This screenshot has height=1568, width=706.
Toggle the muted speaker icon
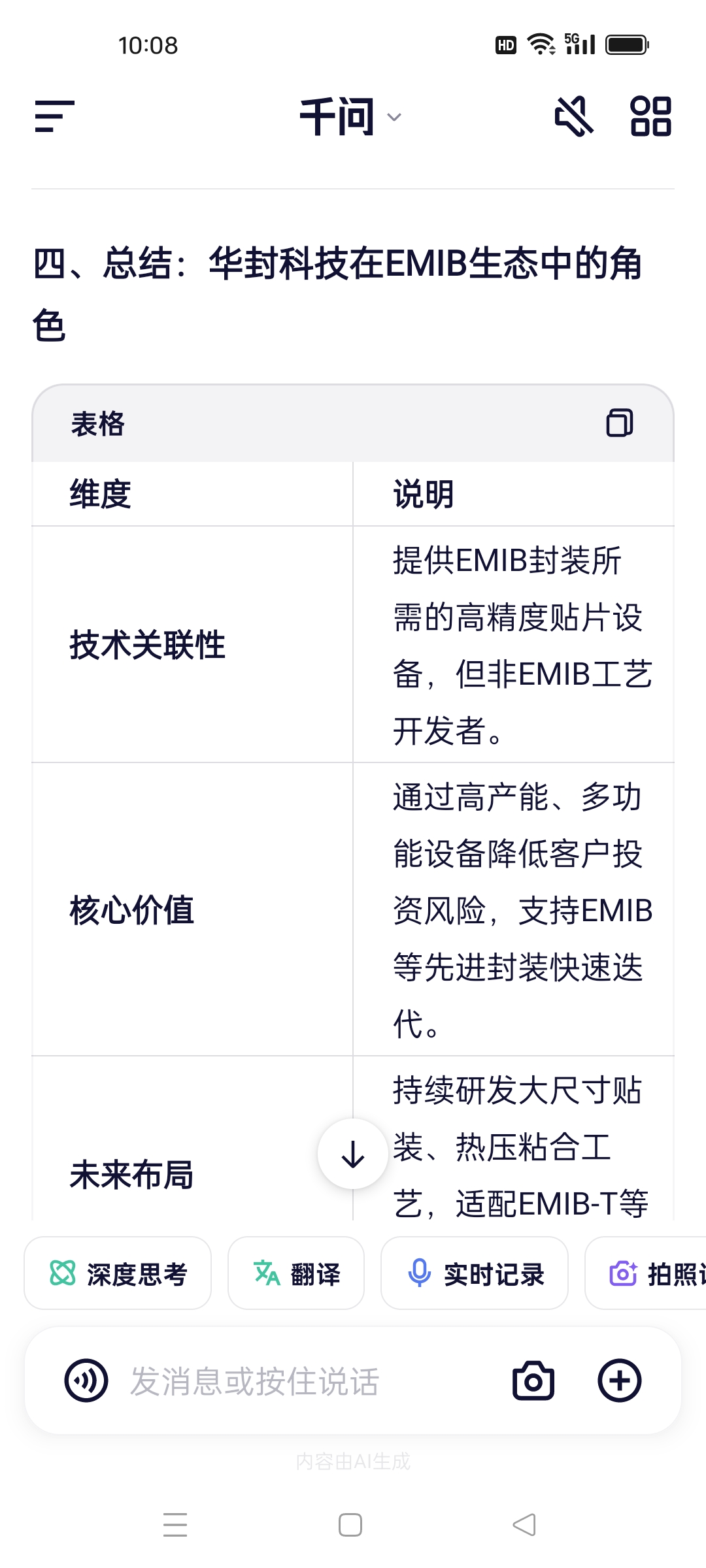coord(573,116)
